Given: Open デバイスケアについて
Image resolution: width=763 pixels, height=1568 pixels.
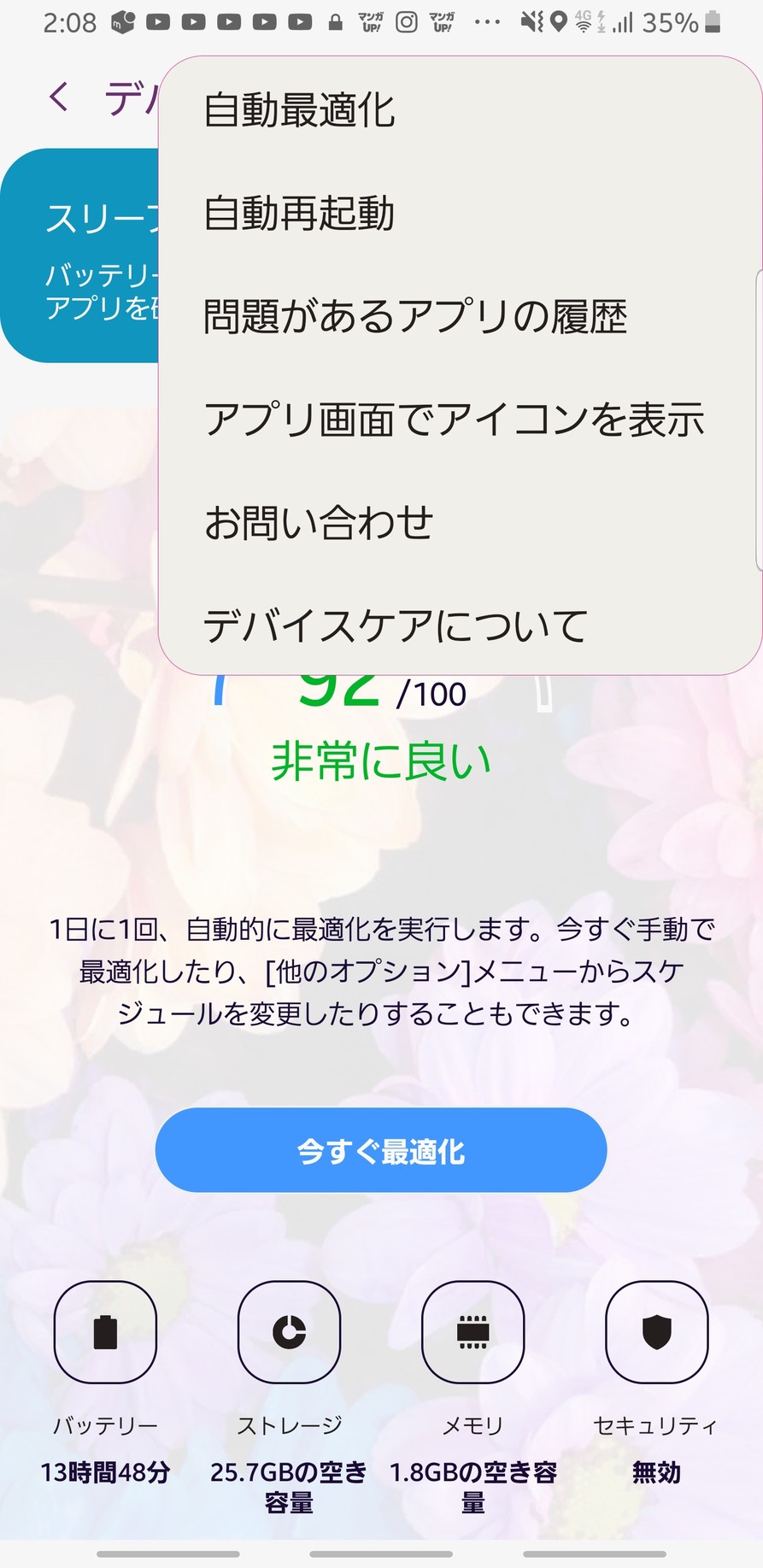Looking at the screenshot, I should (x=460, y=625).
